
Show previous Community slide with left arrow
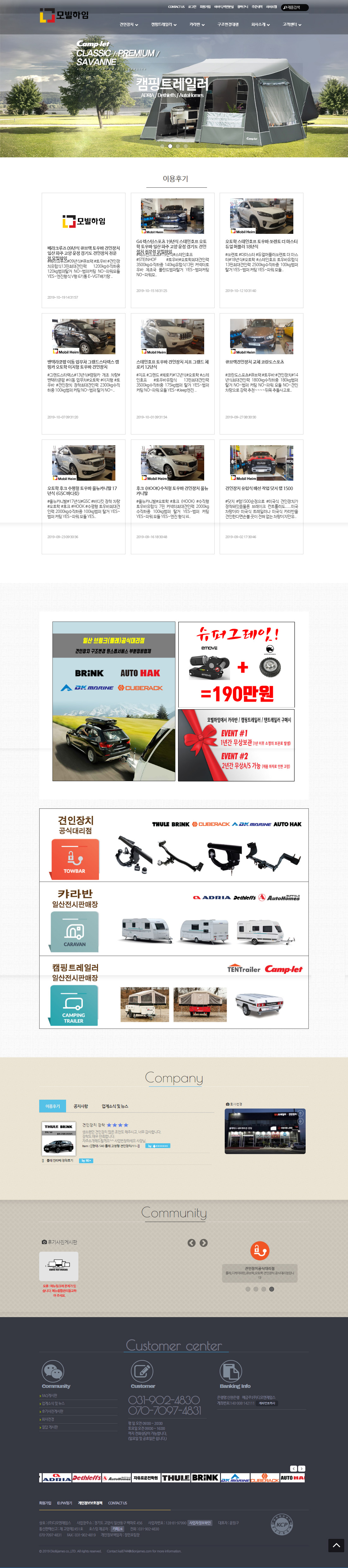(x=192, y=1243)
